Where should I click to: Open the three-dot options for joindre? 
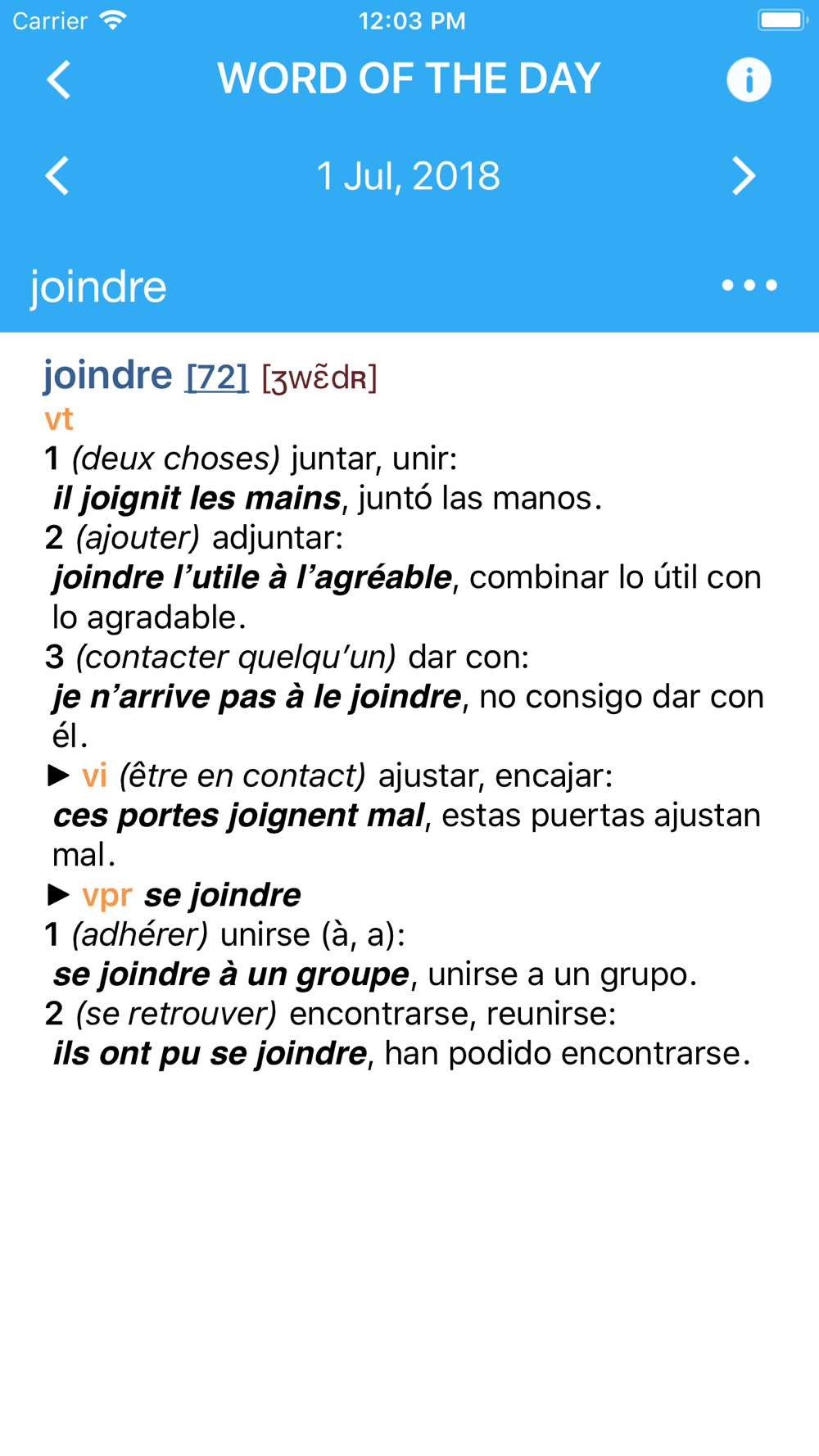tap(749, 285)
